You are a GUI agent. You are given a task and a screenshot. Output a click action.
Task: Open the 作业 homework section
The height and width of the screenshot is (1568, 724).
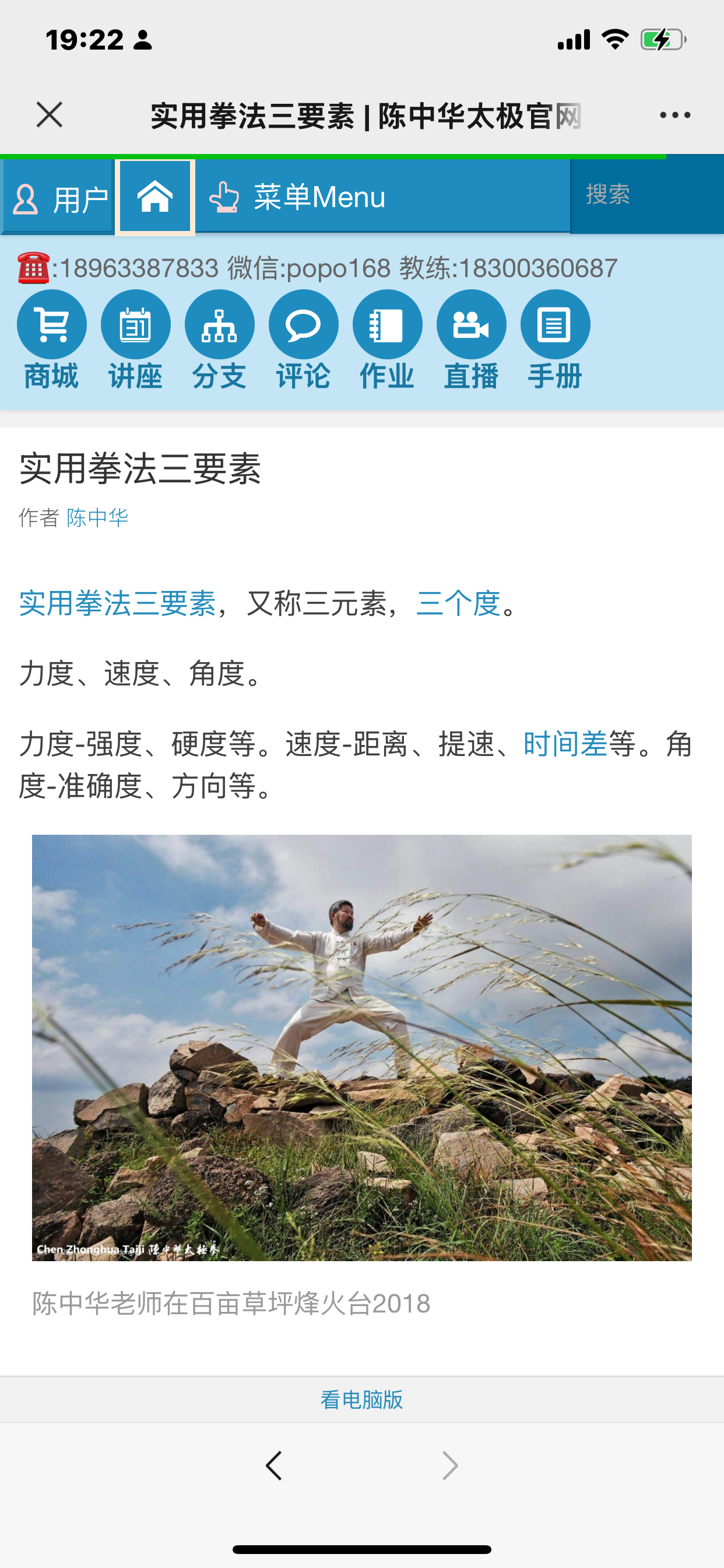[x=388, y=340]
